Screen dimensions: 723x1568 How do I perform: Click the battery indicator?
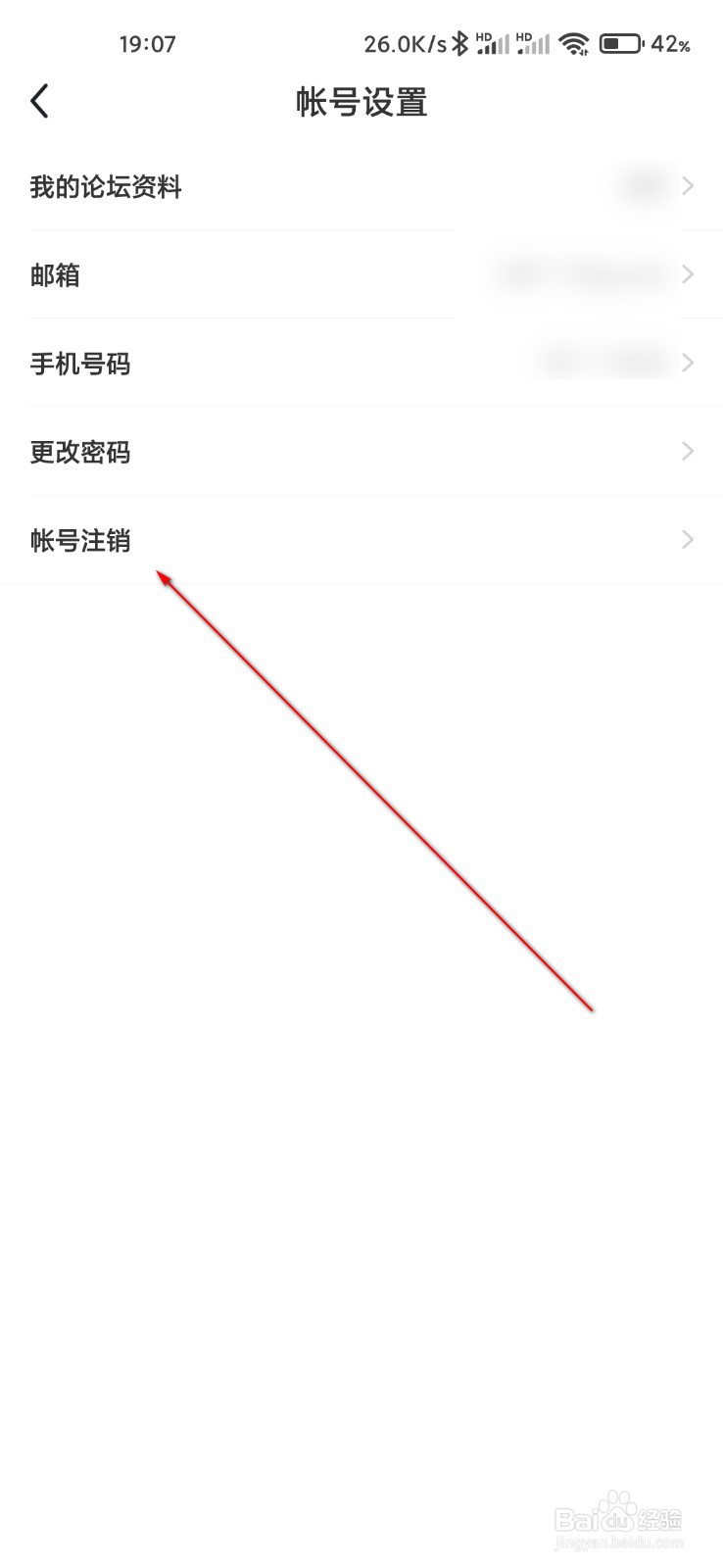[619, 43]
